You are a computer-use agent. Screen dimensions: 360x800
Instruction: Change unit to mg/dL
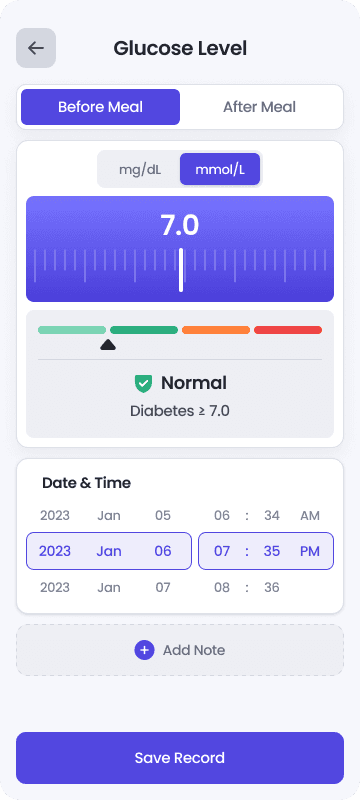(x=140, y=169)
